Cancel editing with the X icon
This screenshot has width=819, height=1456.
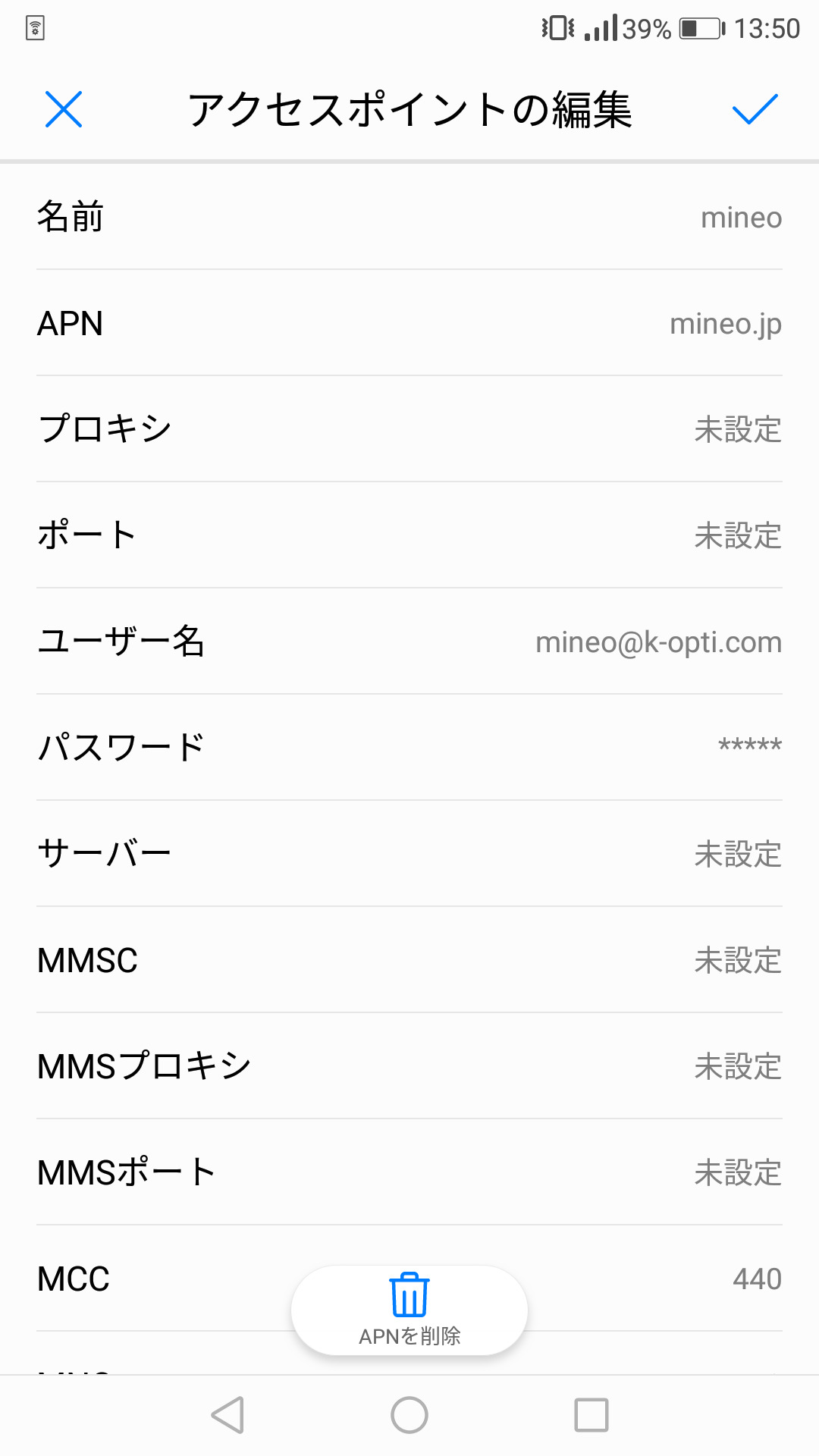pyautogui.click(x=64, y=109)
